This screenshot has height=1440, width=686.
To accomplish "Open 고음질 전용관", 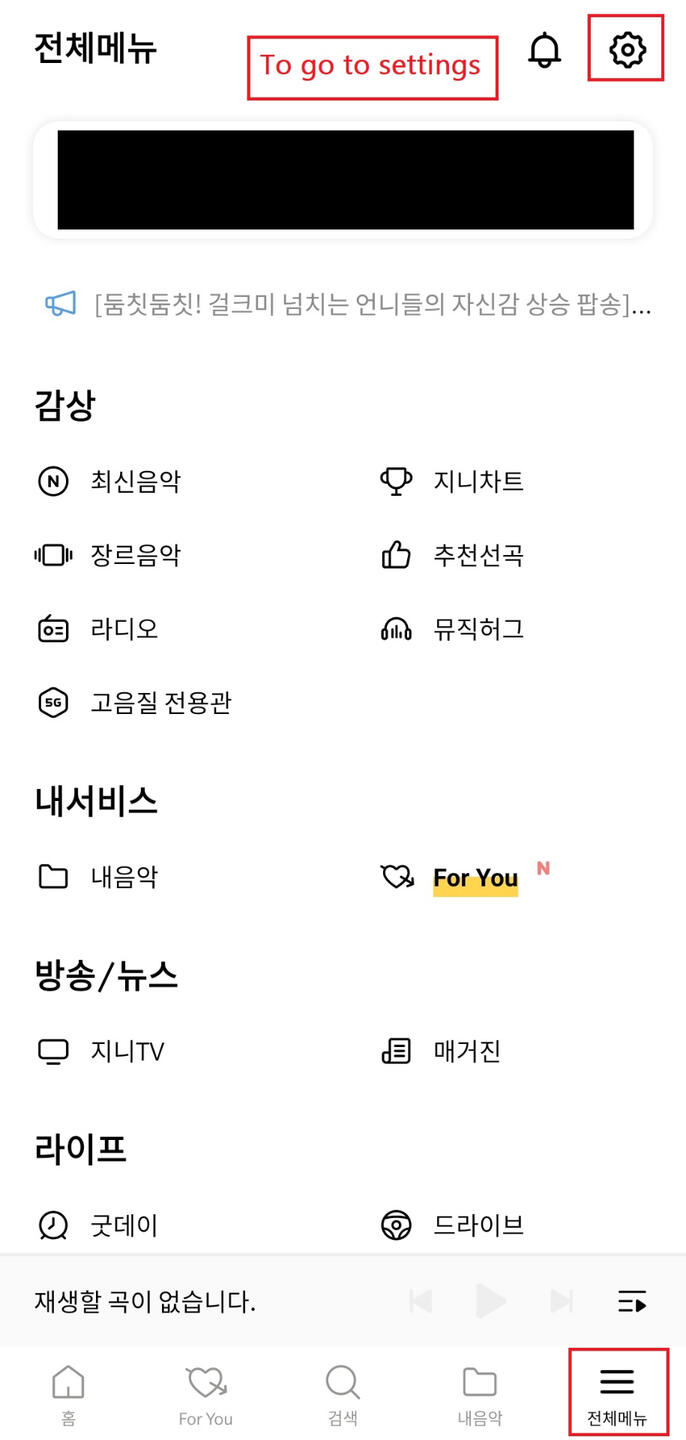I will 134,703.
